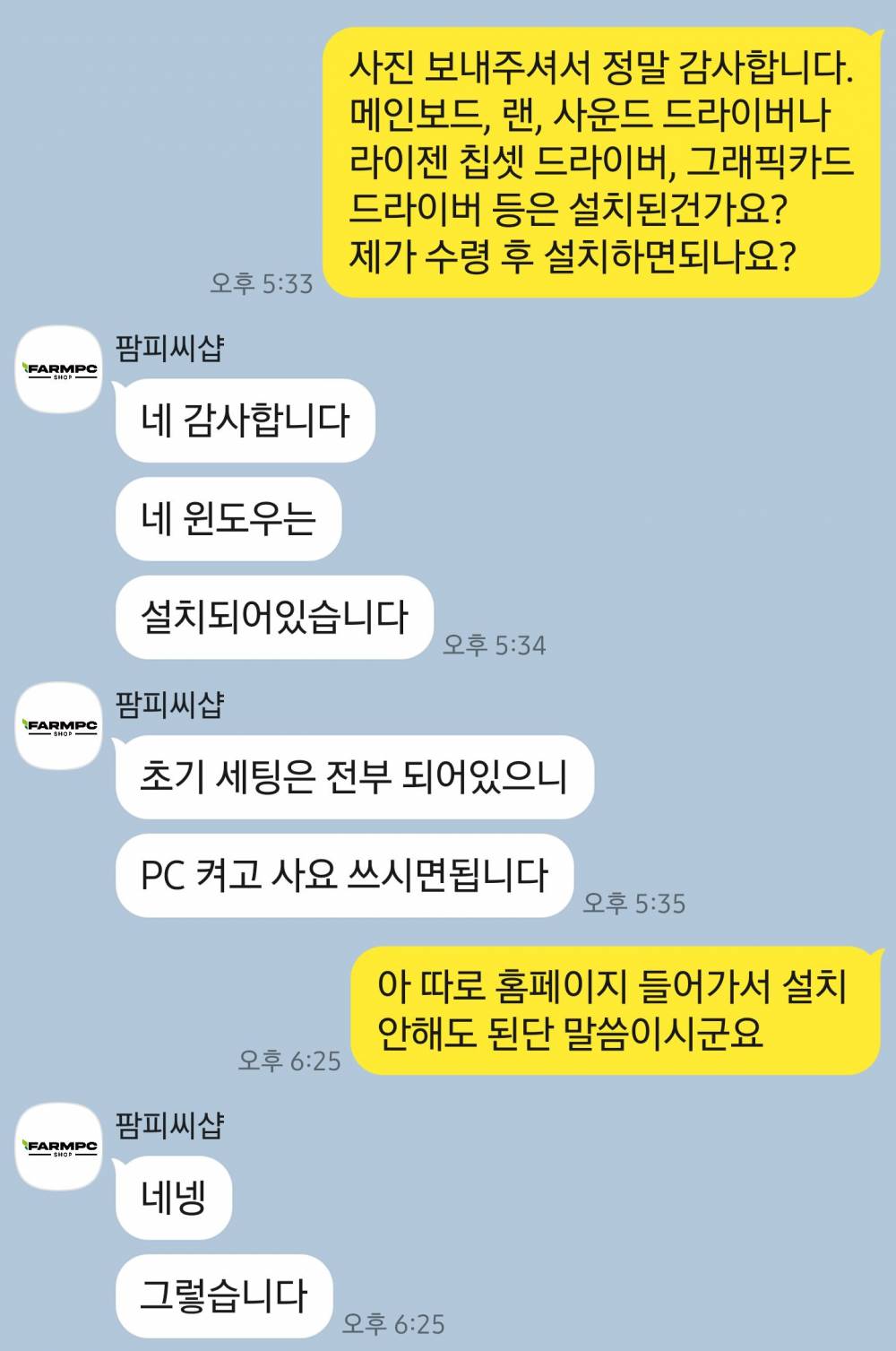Open 팜피씨샵 avatar beside '네넹' message
The image size is (896, 1351).
[60, 1147]
